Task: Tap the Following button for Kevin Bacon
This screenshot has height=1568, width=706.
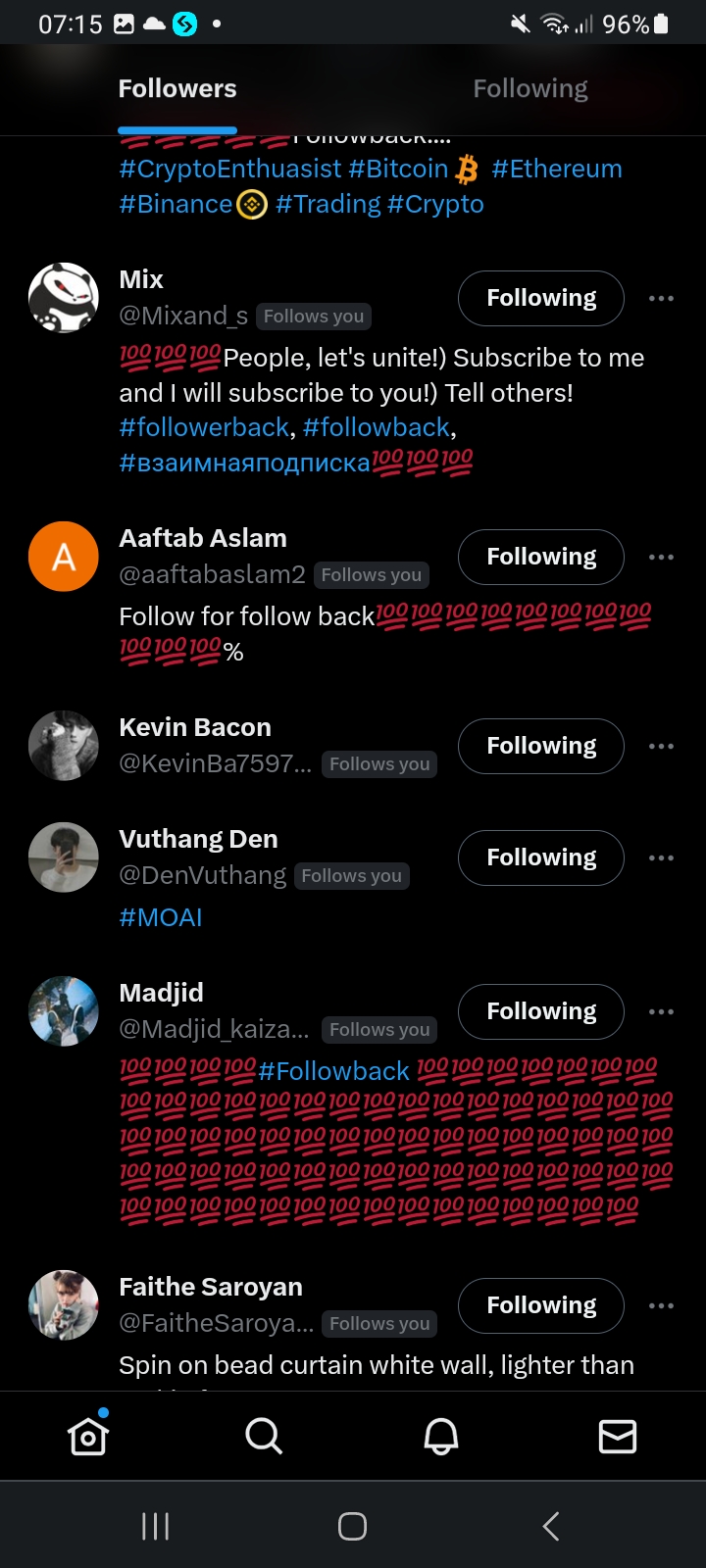Action: [x=540, y=746]
